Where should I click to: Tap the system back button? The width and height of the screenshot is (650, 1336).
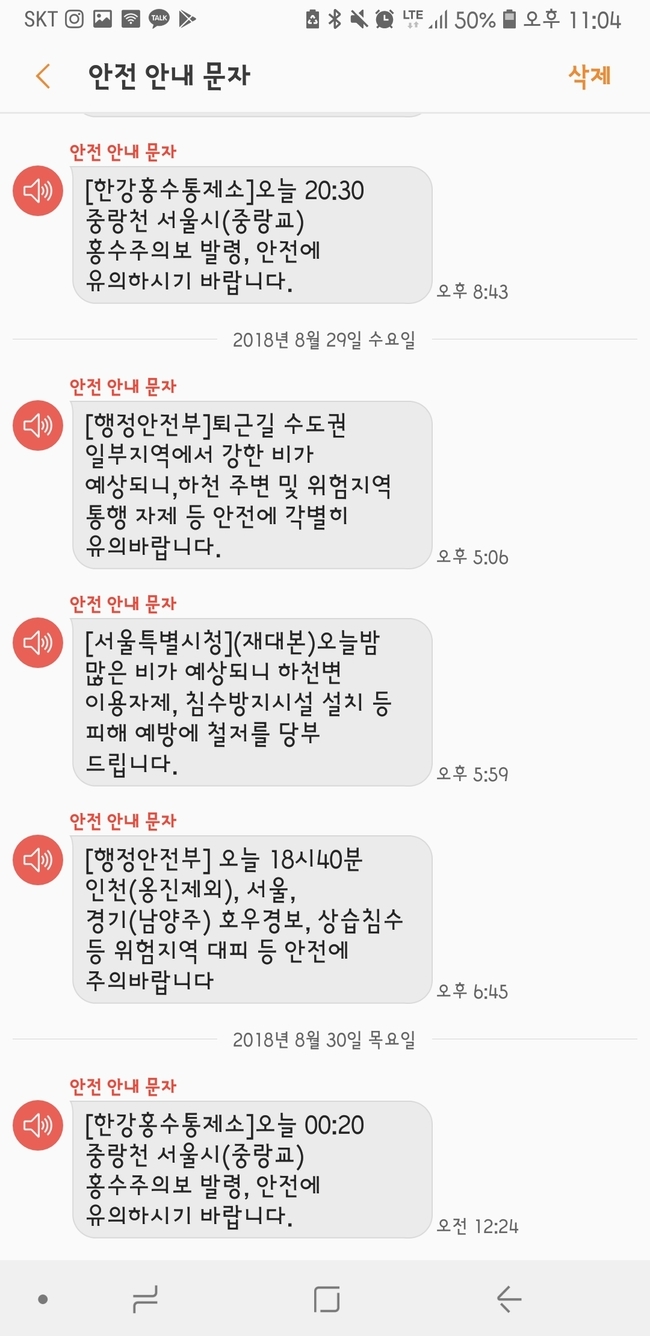509,1299
